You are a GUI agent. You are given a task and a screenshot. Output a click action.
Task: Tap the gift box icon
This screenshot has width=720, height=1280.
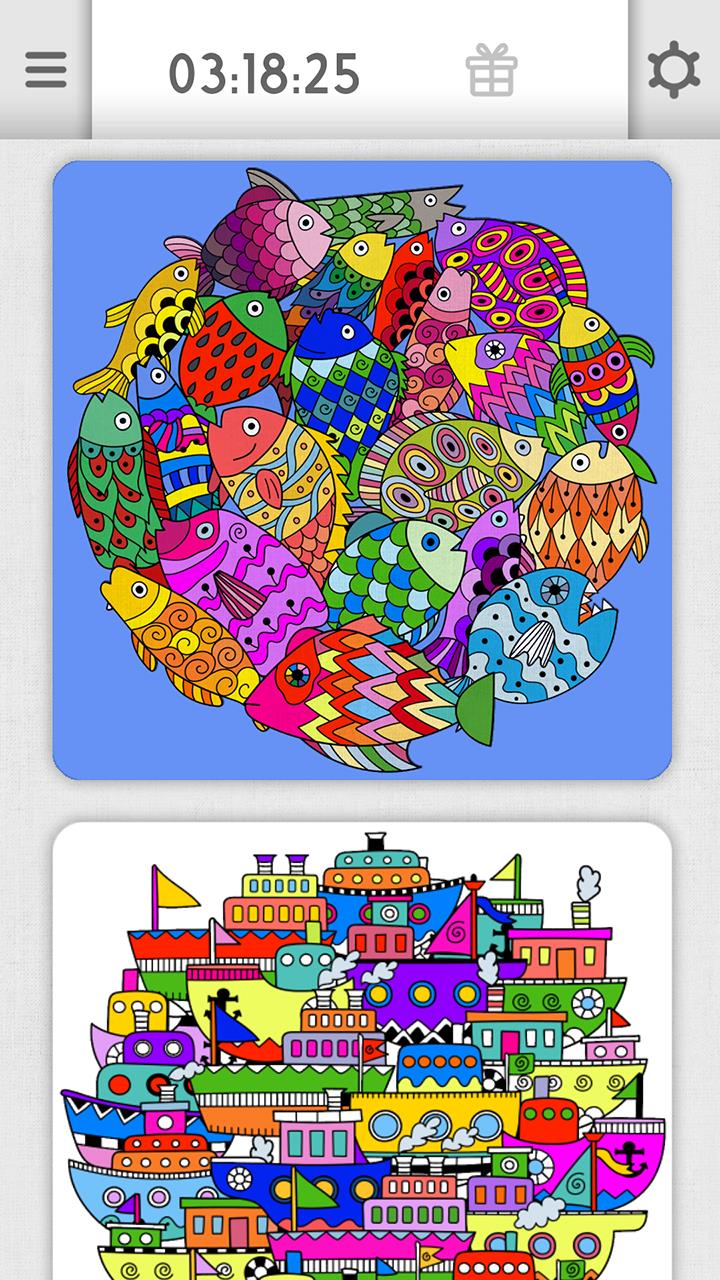tap(491, 73)
